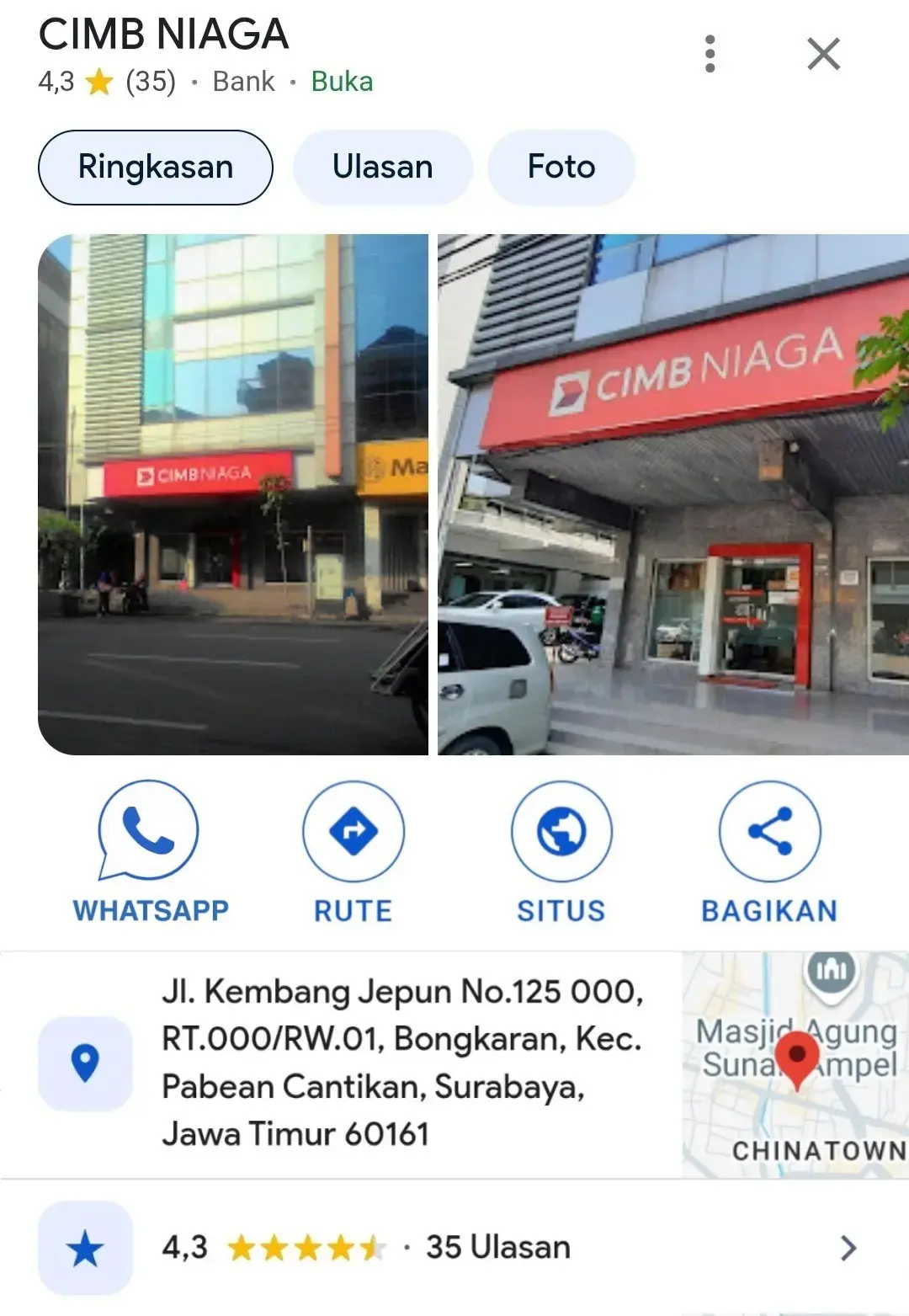Open the 4,3 rating 35 Ulasan row
This screenshot has width=909, height=1316.
[454, 1247]
